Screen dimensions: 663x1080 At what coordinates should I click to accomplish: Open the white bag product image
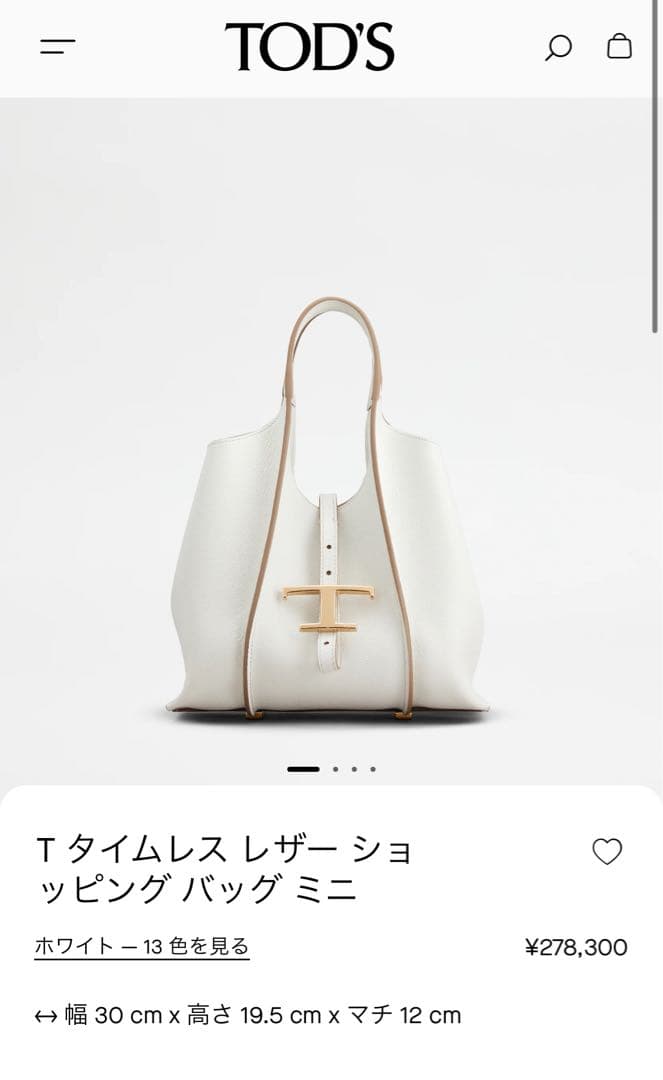(330, 510)
